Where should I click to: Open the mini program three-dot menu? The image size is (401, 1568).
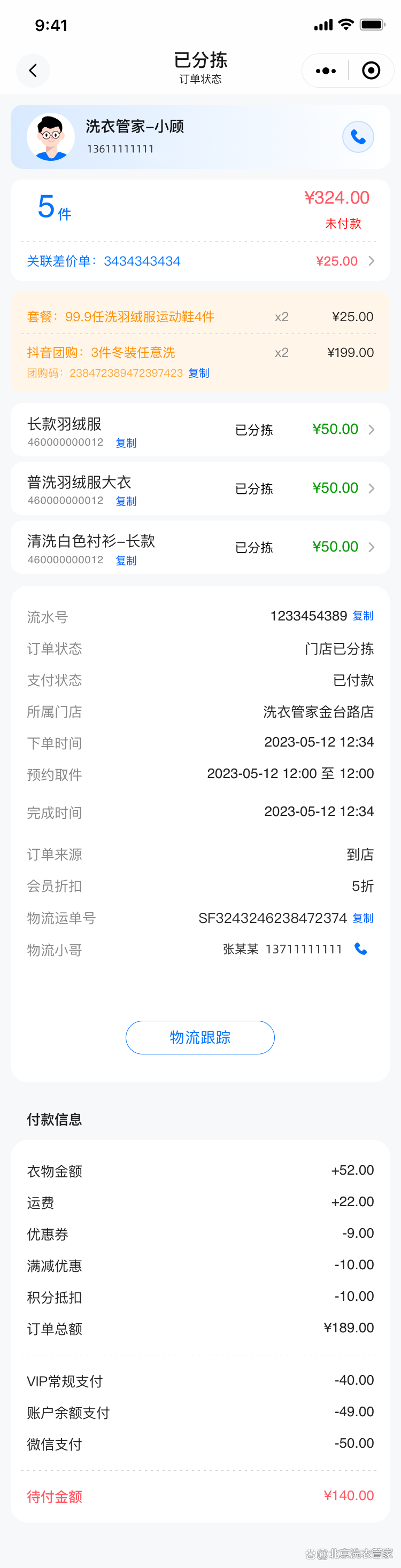(326, 71)
